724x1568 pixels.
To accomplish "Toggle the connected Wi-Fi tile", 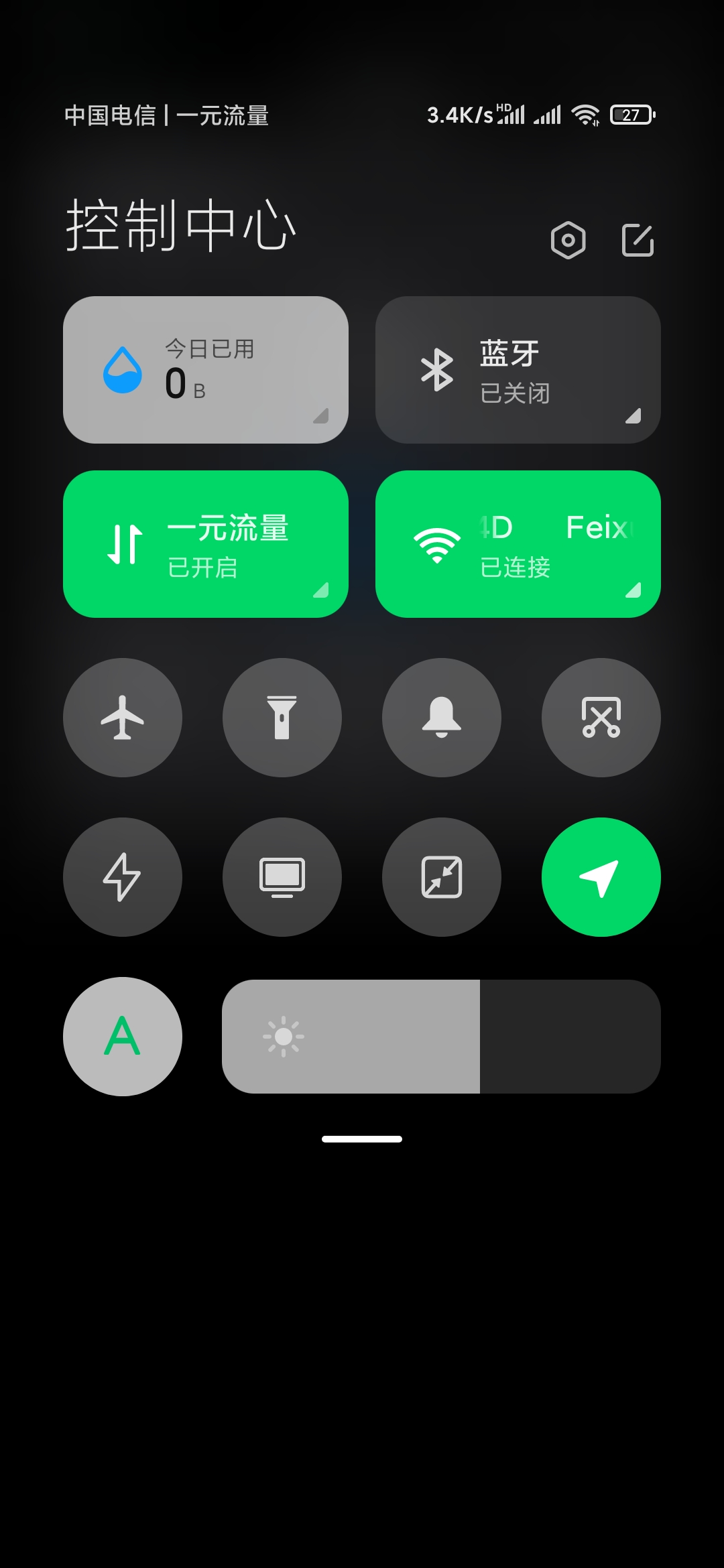I will 518,544.
